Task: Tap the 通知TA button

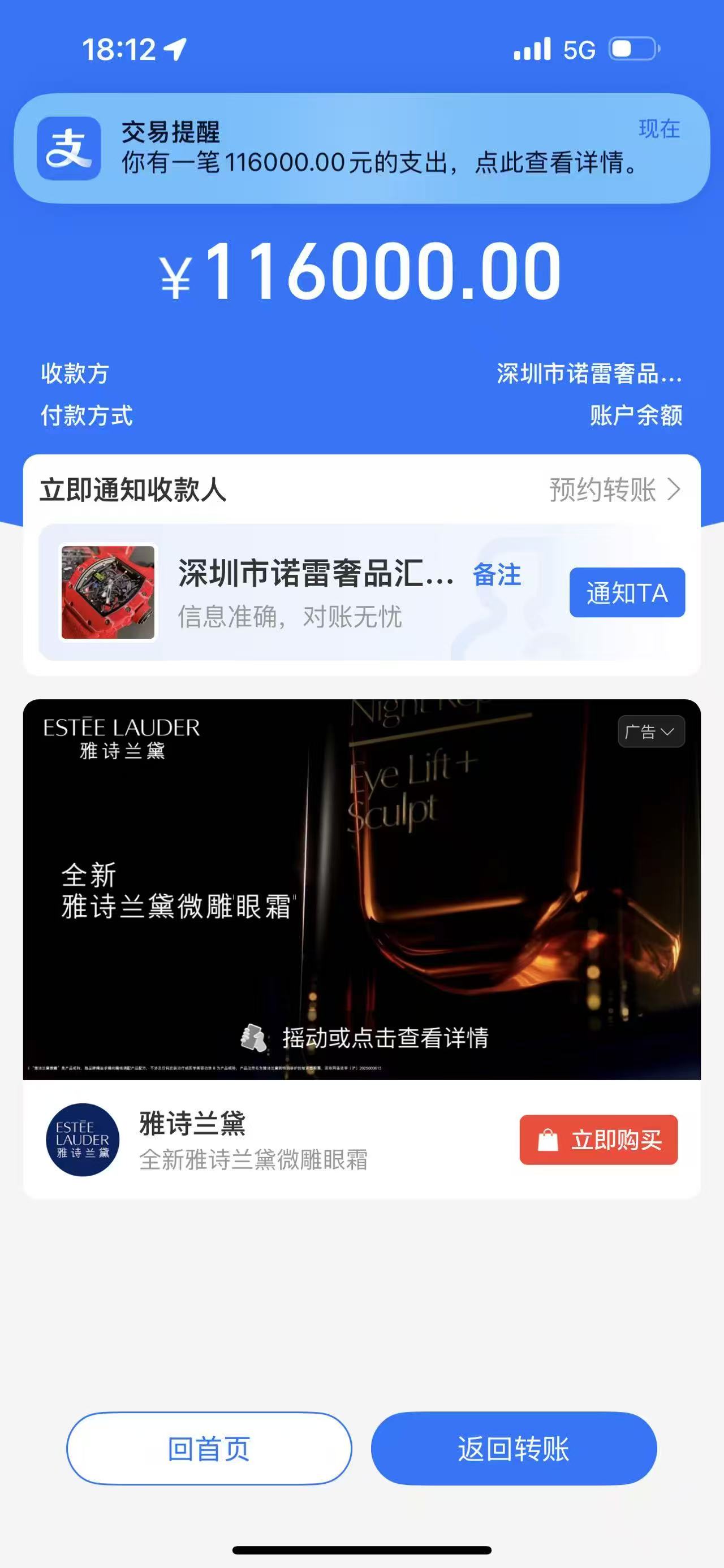Action: [627, 593]
